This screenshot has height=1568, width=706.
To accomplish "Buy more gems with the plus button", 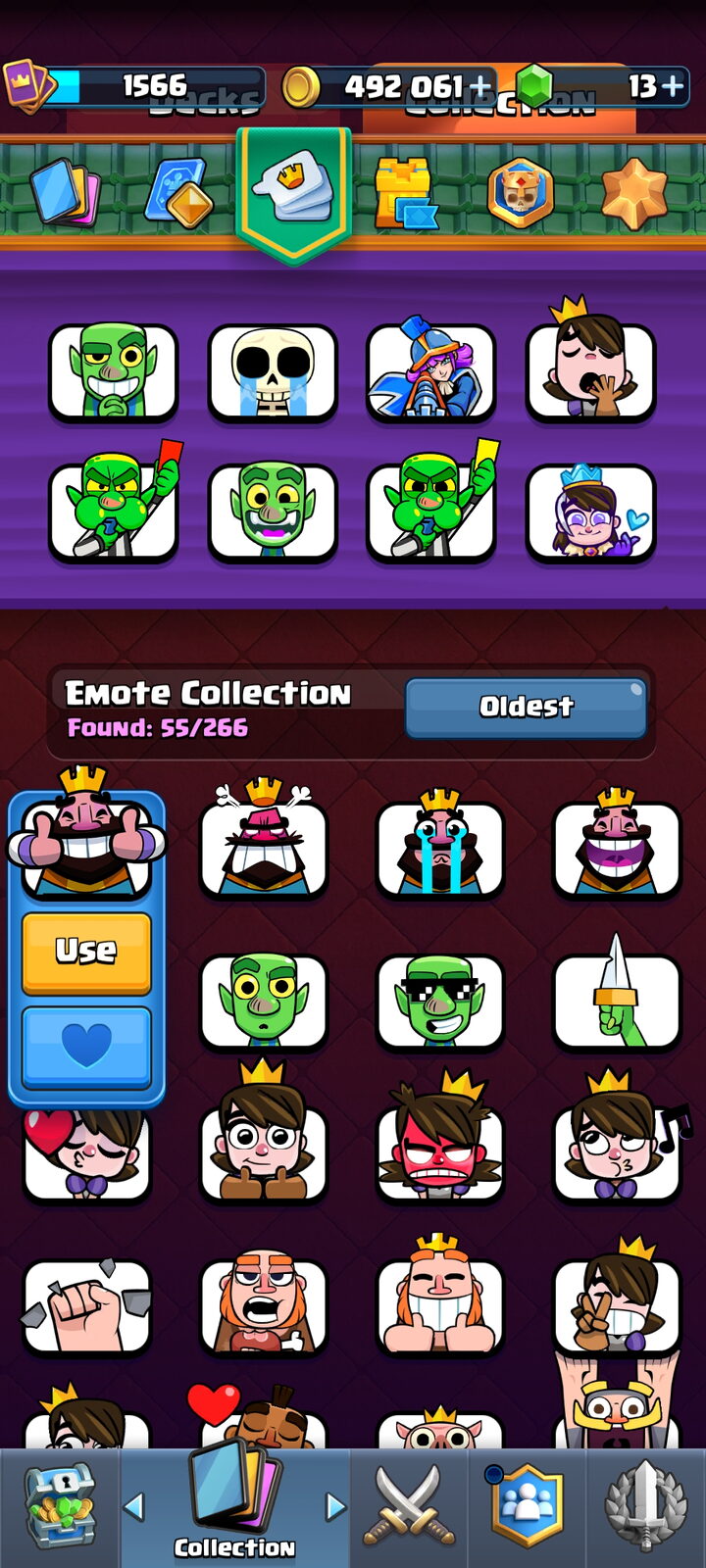I will tap(673, 86).
